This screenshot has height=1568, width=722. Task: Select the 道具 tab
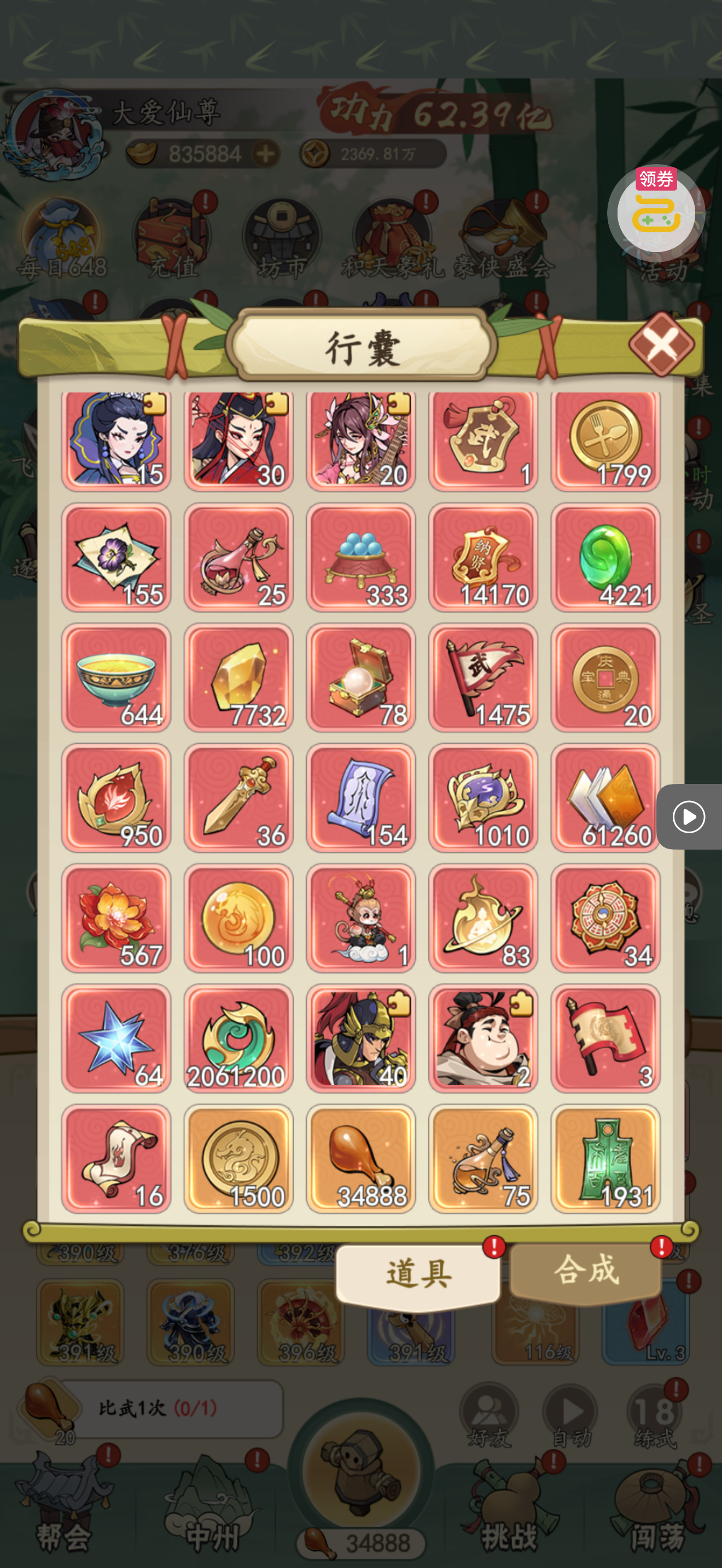[x=418, y=1274]
